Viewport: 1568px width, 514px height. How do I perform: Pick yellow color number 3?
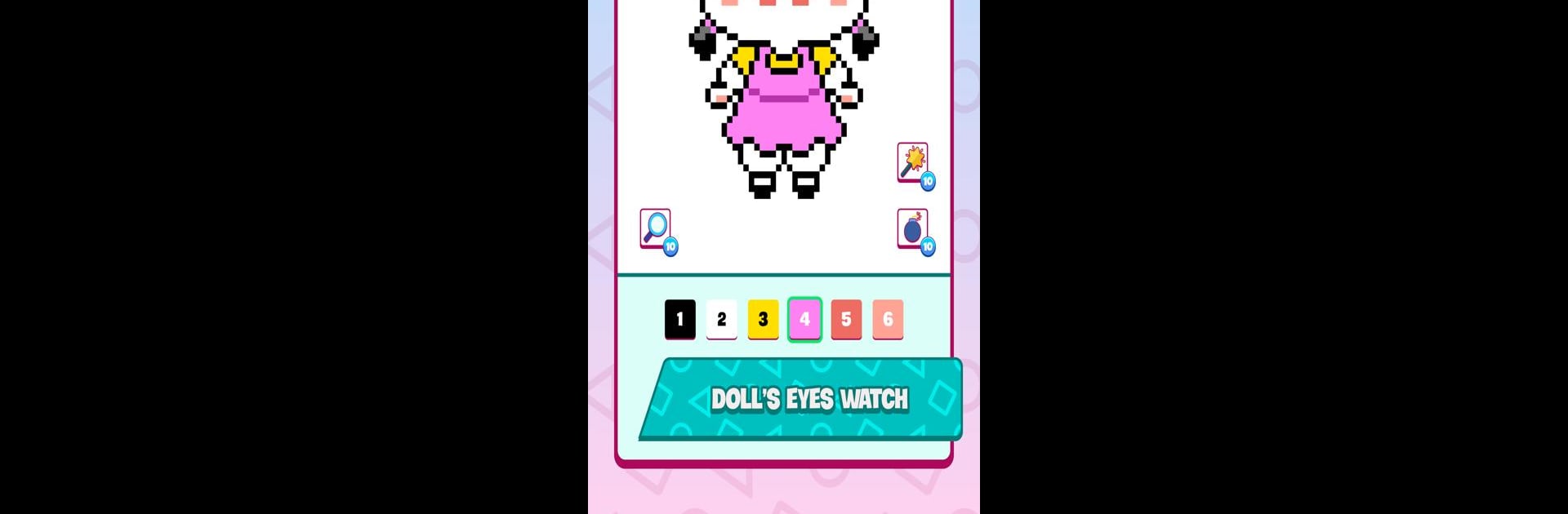763,319
